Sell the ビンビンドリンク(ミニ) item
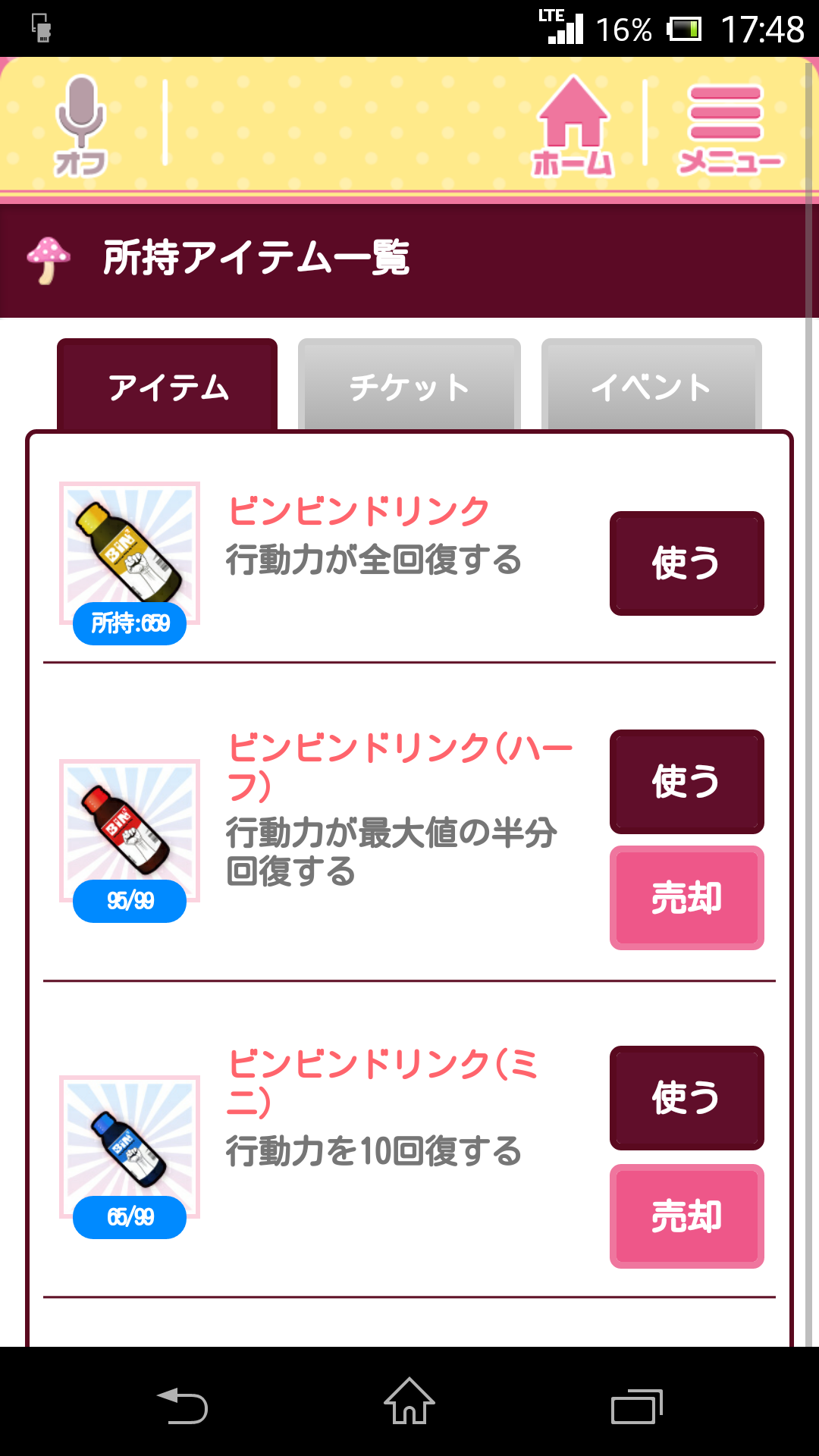The width and height of the screenshot is (819, 1456). pyautogui.click(x=686, y=1216)
